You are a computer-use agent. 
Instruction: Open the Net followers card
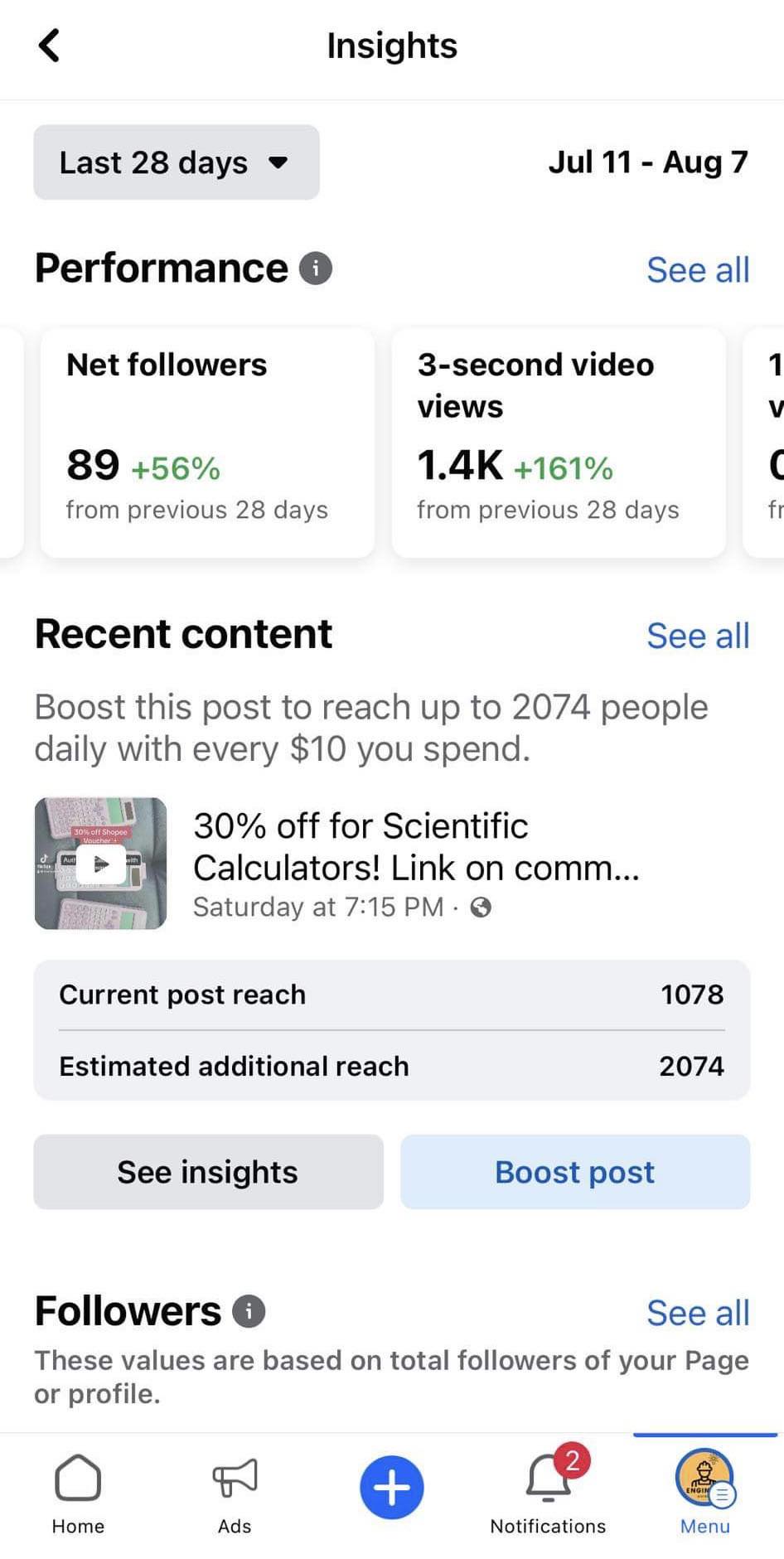[207, 442]
